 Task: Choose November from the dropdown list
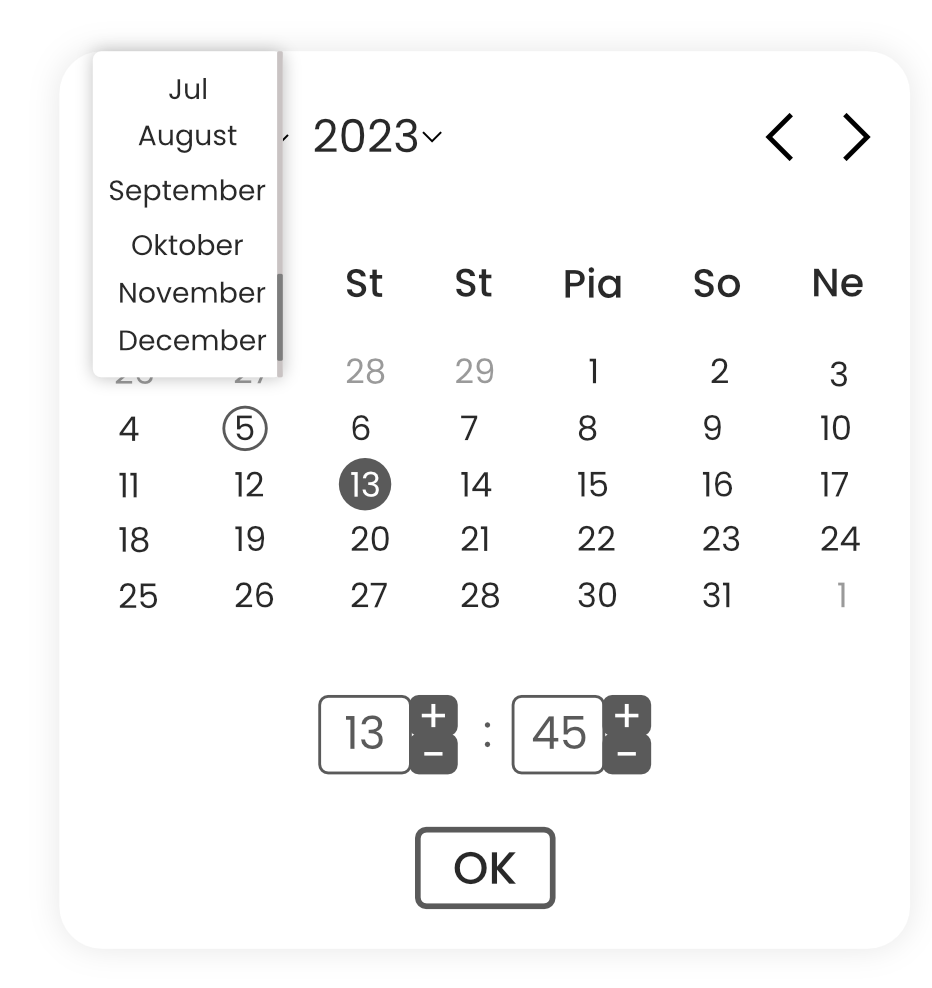click(x=190, y=292)
